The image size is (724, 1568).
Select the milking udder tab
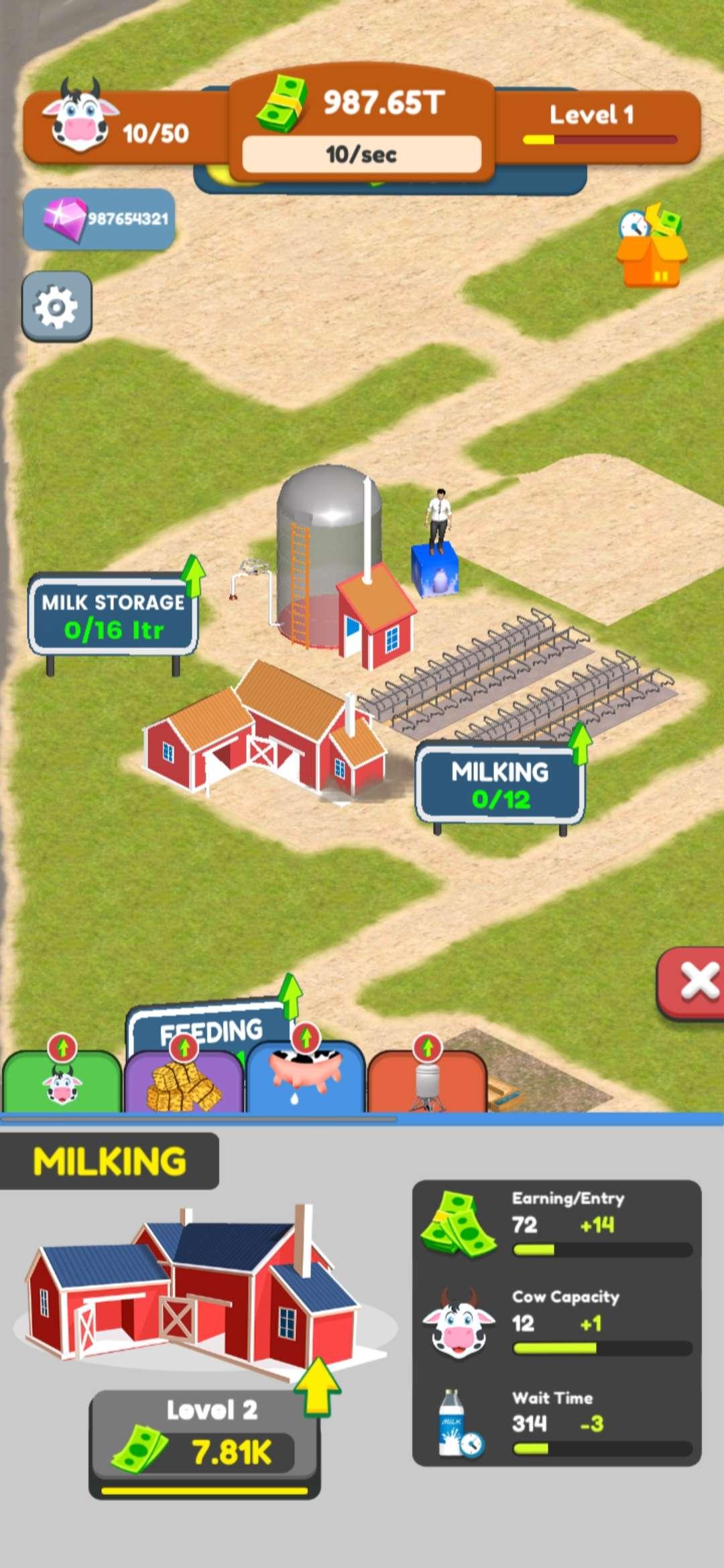click(306, 1077)
